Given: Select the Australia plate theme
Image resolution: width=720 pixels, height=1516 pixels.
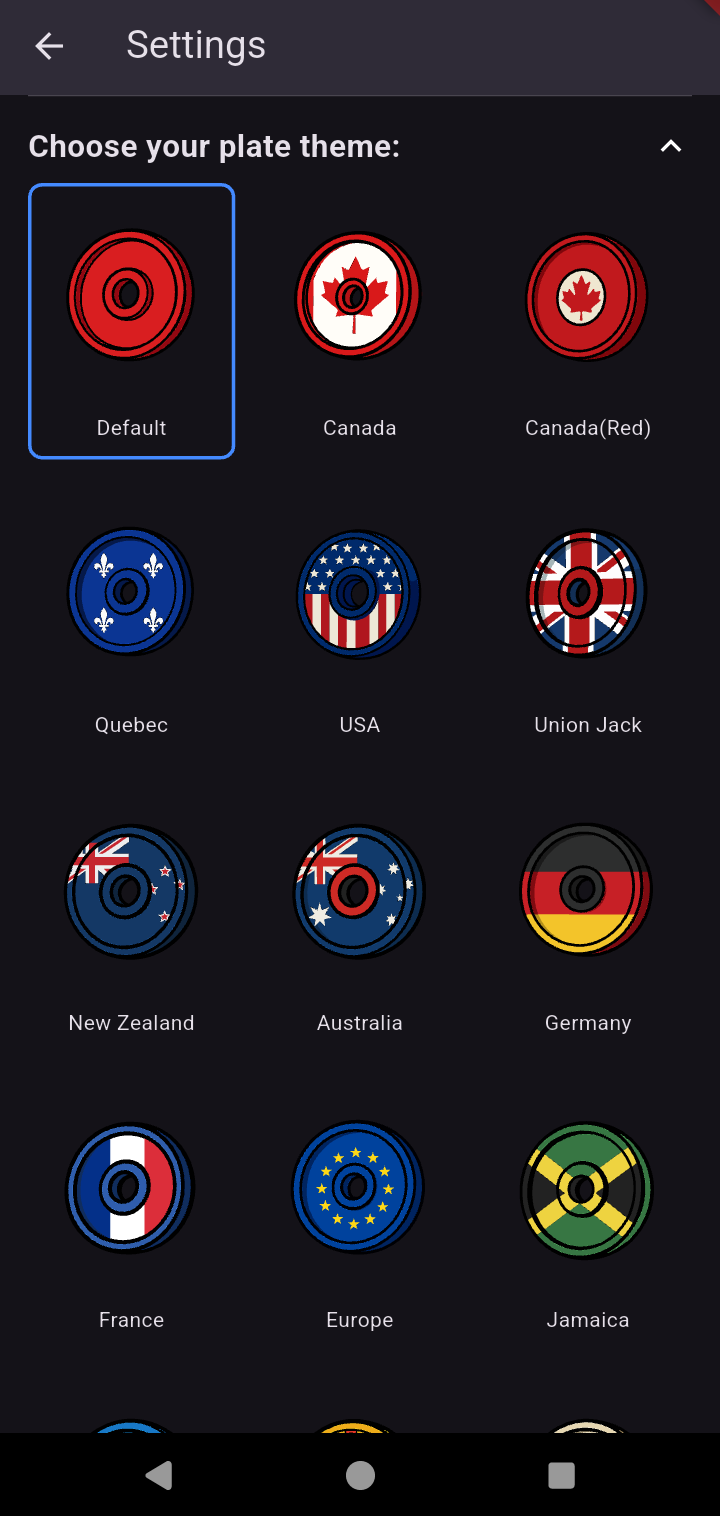Looking at the screenshot, I should [358, 890].
